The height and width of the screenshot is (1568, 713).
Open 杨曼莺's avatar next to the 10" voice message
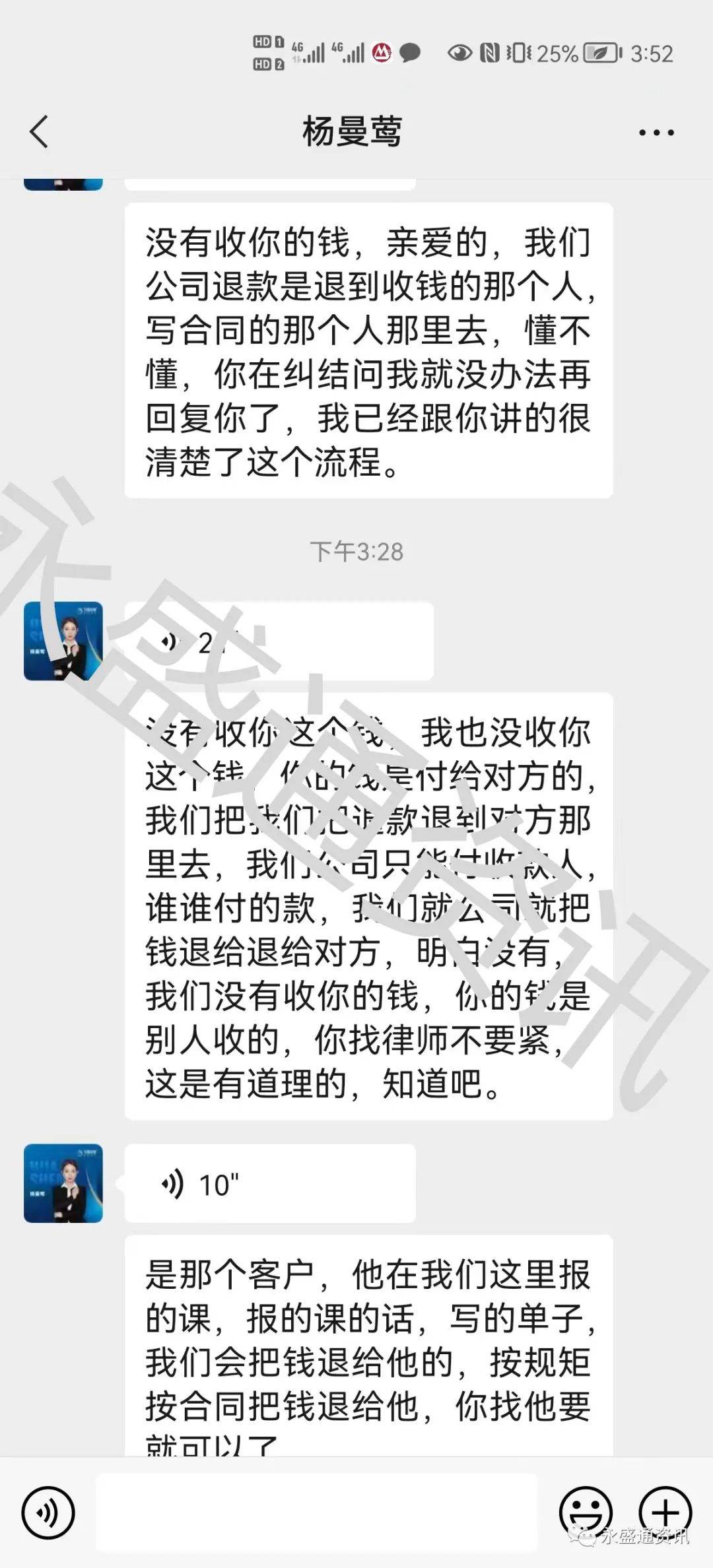(x=63, y=1184)
